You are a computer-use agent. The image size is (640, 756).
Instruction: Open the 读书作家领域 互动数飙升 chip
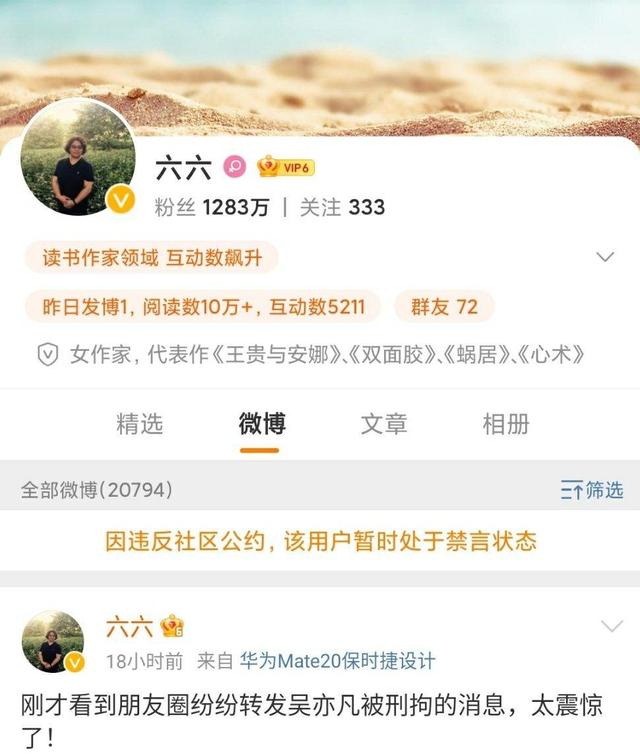(x=151, y=258)
